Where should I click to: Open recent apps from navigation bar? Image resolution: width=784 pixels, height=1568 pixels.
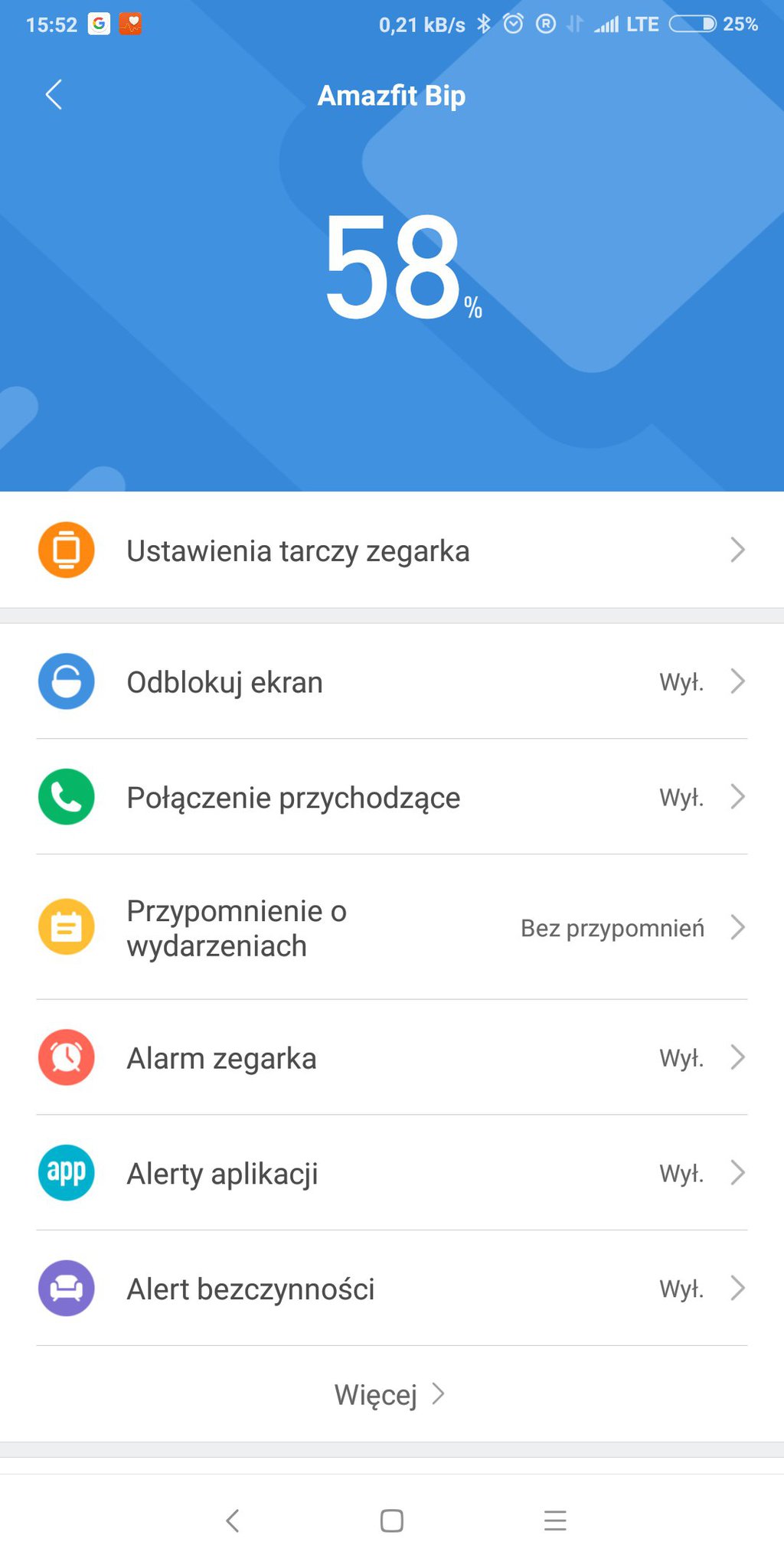tap(555, 1520)
